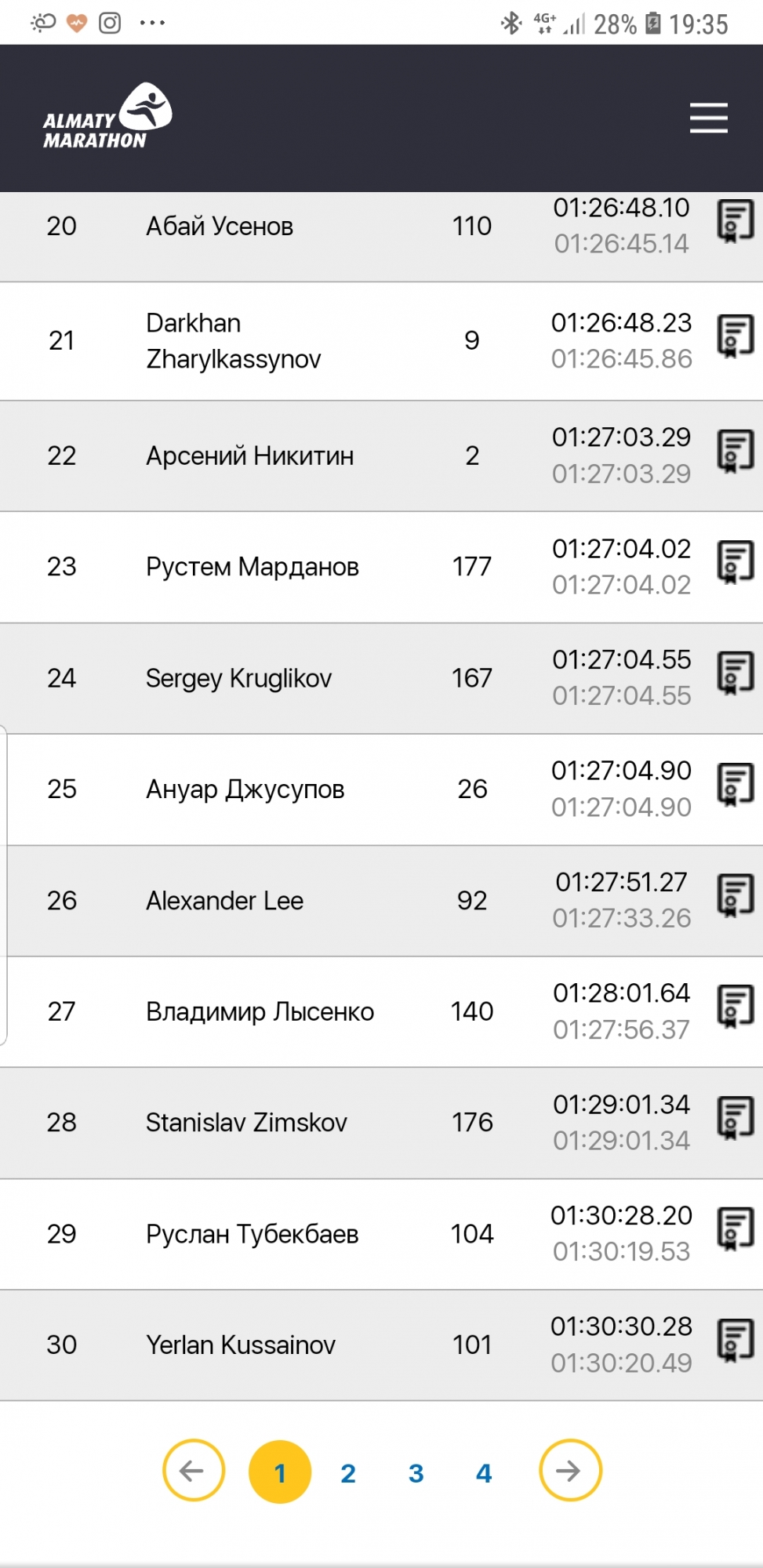Tap certificate icon for Ануар Джусупов
The image size is (763, 1568).
click(x=735, y=786)
